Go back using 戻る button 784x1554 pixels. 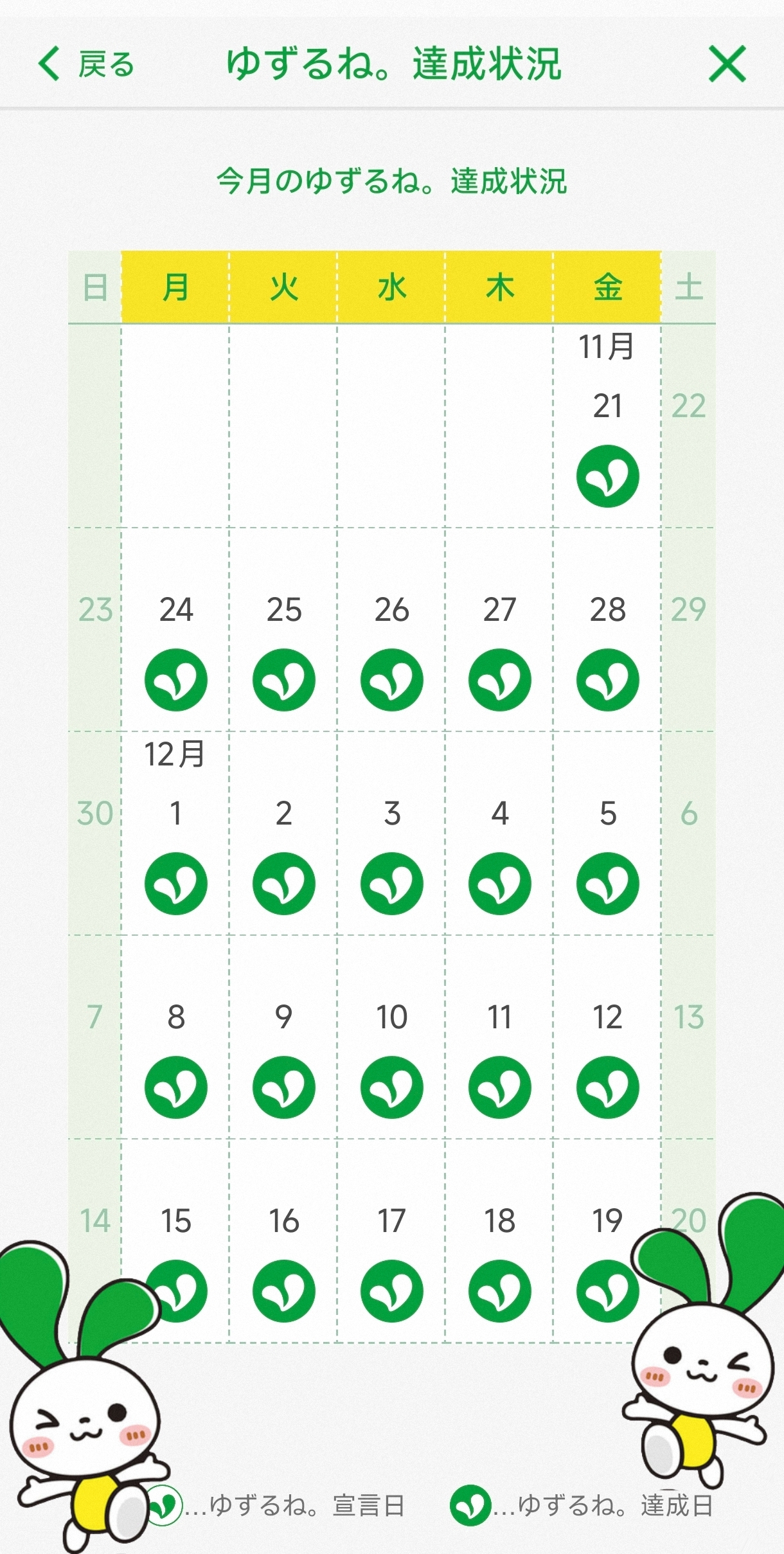[85, 64]
